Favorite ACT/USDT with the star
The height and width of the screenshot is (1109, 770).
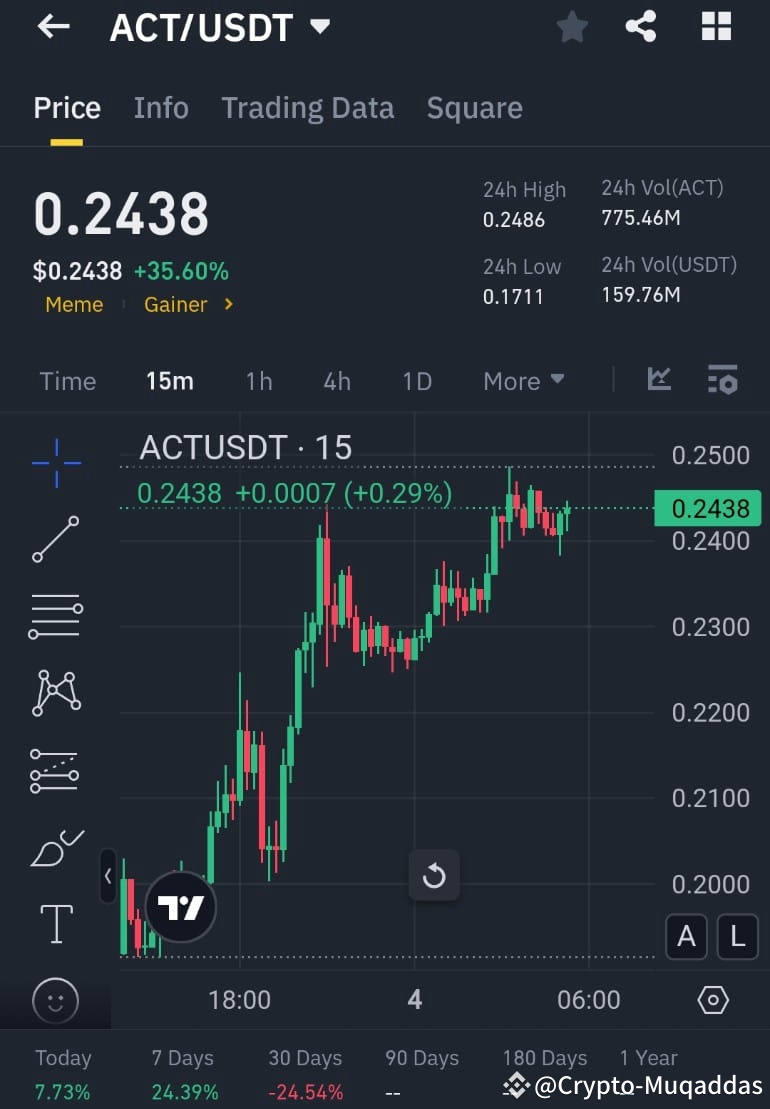[x=572, y=27]
